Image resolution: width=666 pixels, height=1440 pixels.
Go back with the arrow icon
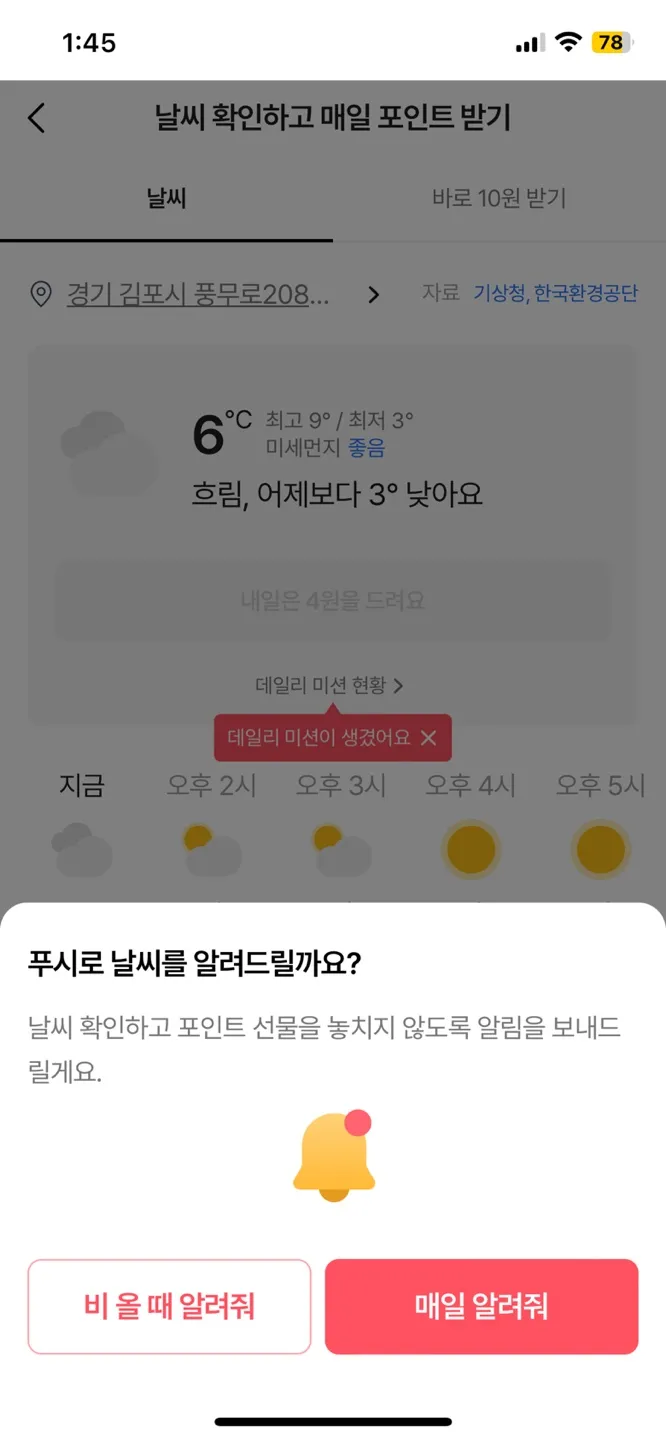tap(37, 118)
